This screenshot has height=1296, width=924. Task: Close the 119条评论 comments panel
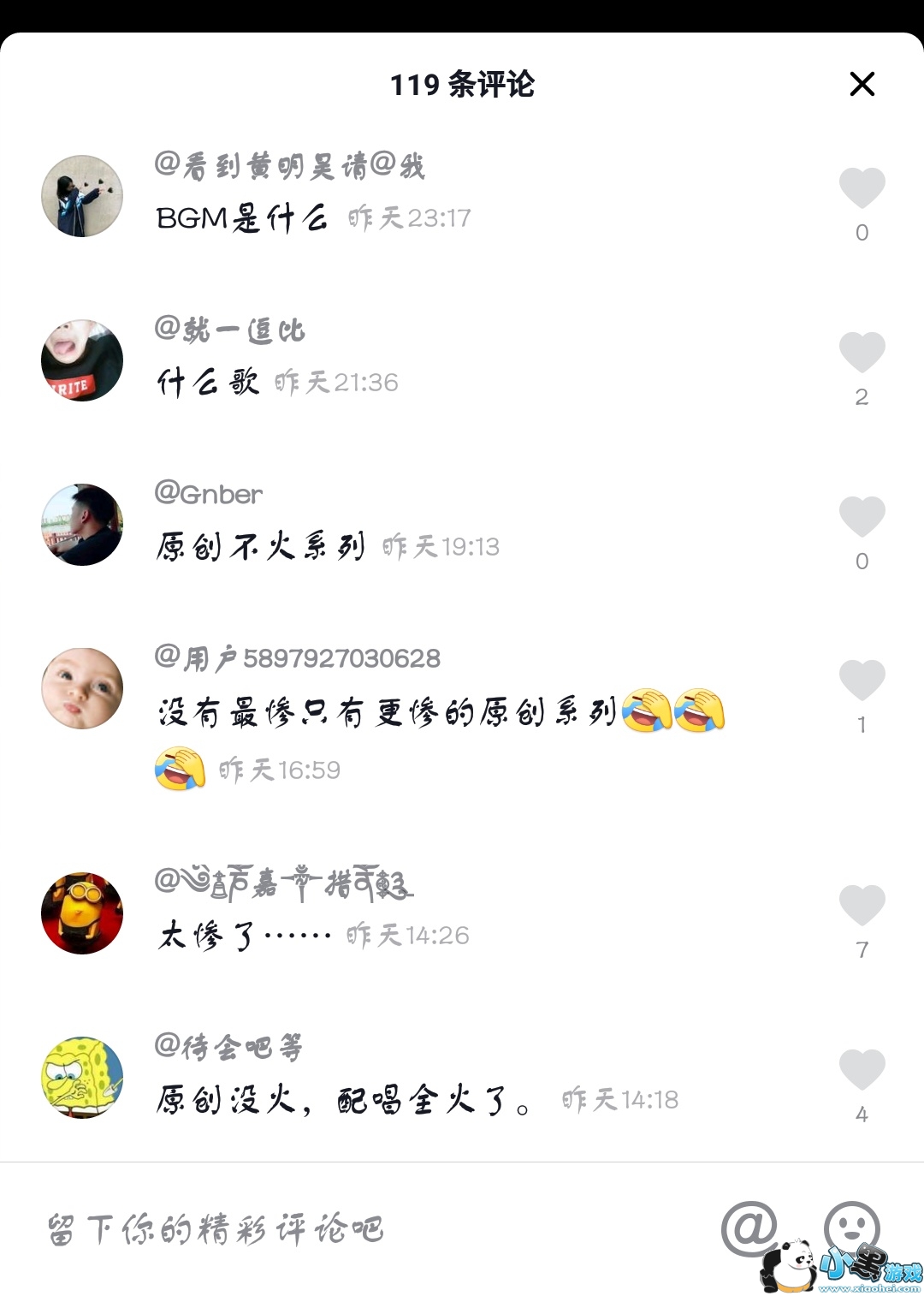click(x=862, y=84)
